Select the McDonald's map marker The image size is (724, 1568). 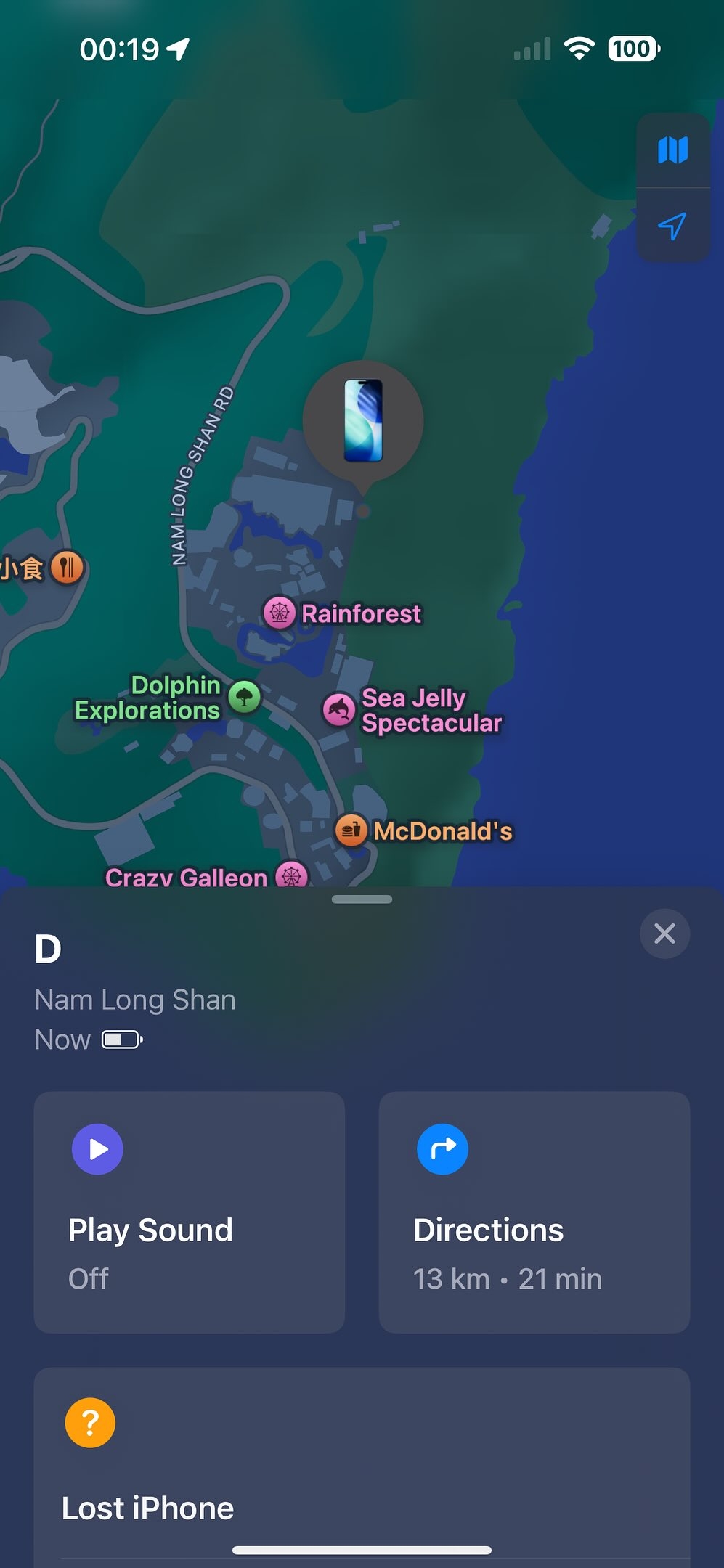point(351,830)
